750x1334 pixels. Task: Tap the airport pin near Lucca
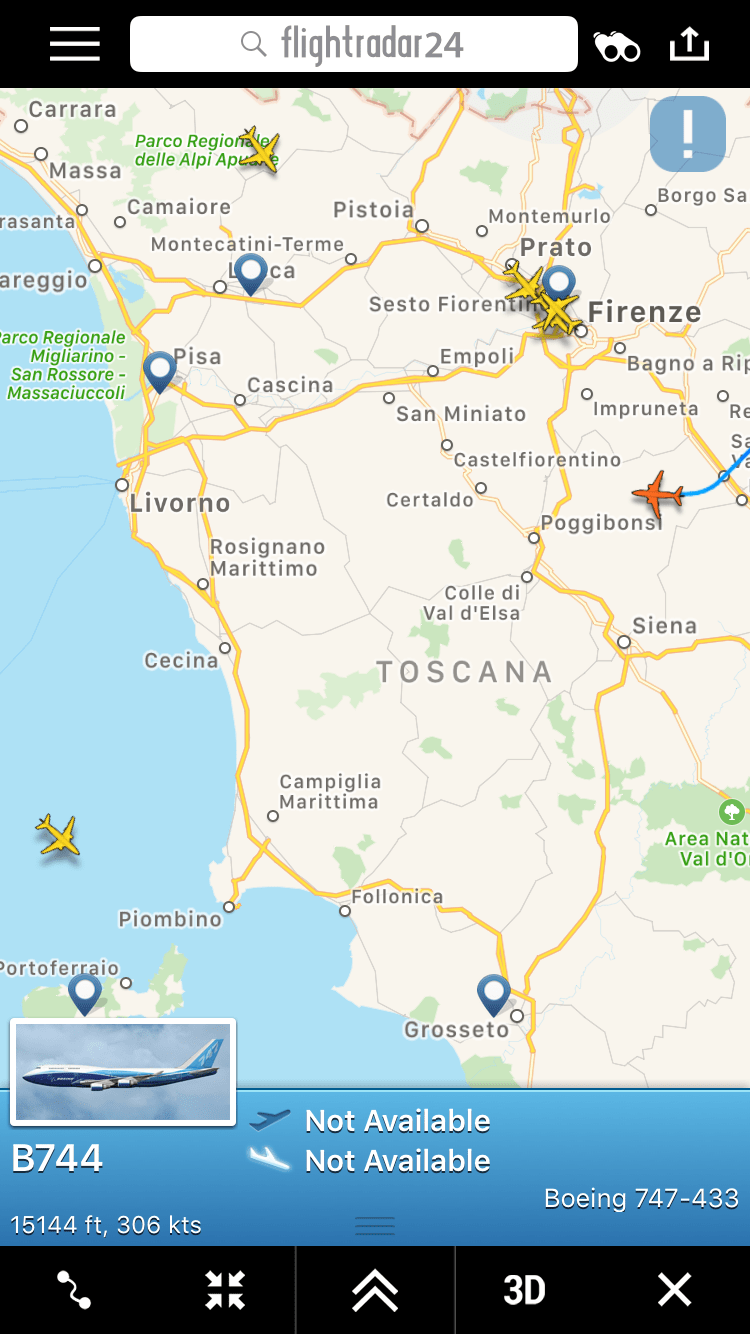click(x=250, y=272)
